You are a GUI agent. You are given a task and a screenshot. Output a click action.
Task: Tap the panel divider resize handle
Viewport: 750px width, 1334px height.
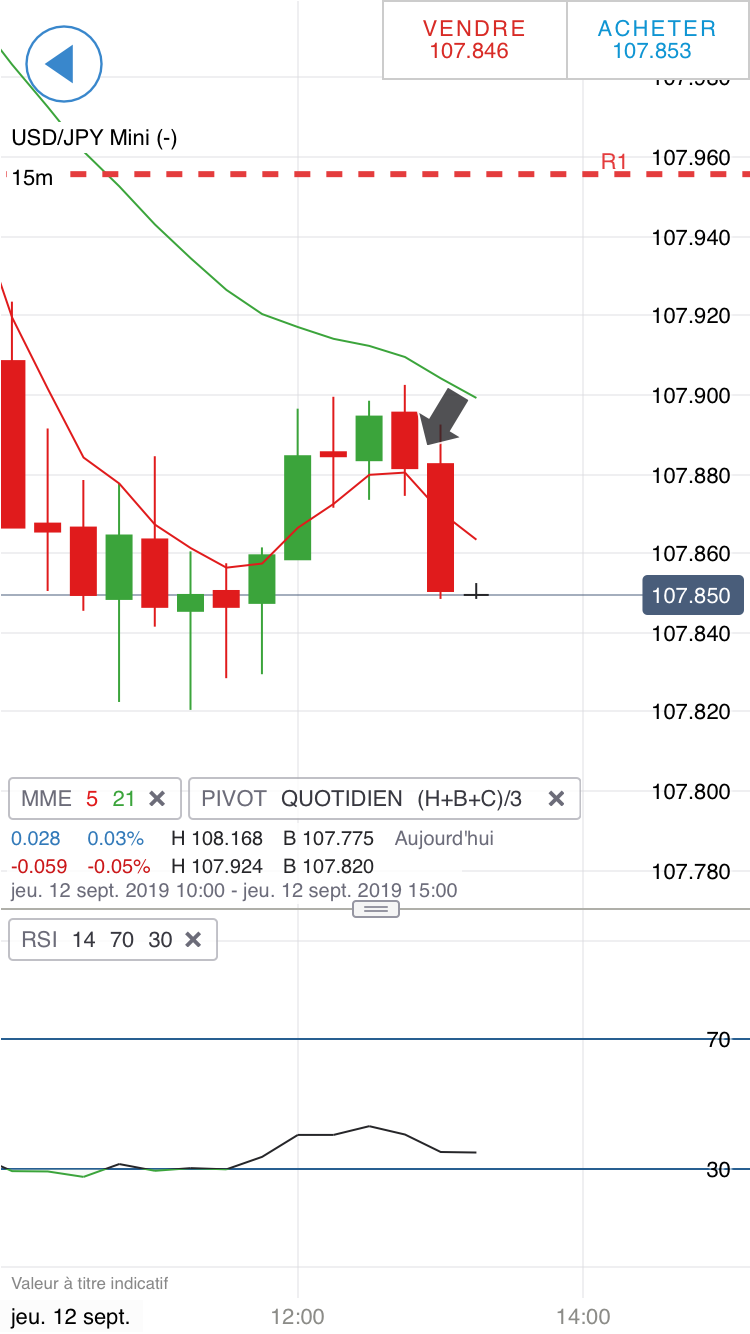coord(376,909)
